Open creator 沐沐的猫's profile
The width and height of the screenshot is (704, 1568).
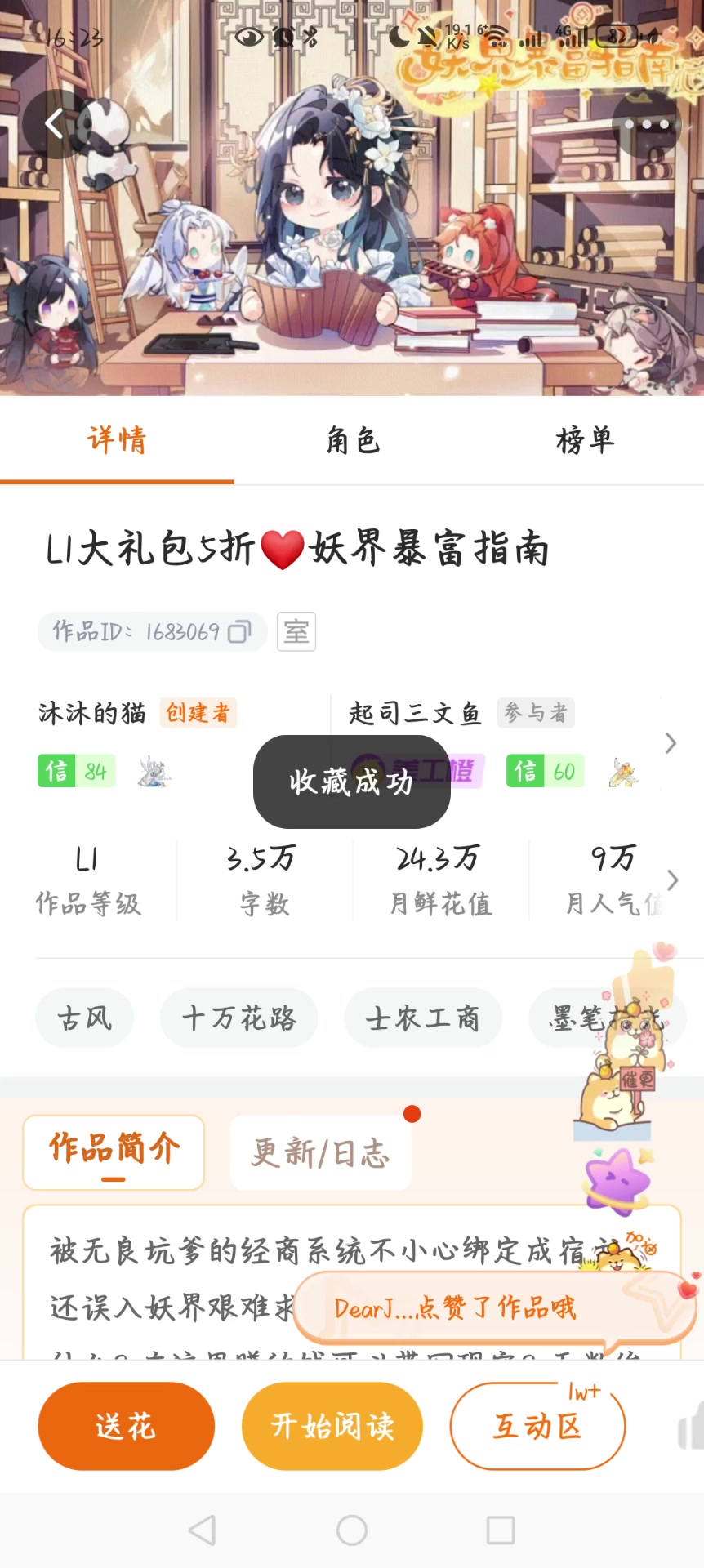[91, 713]
